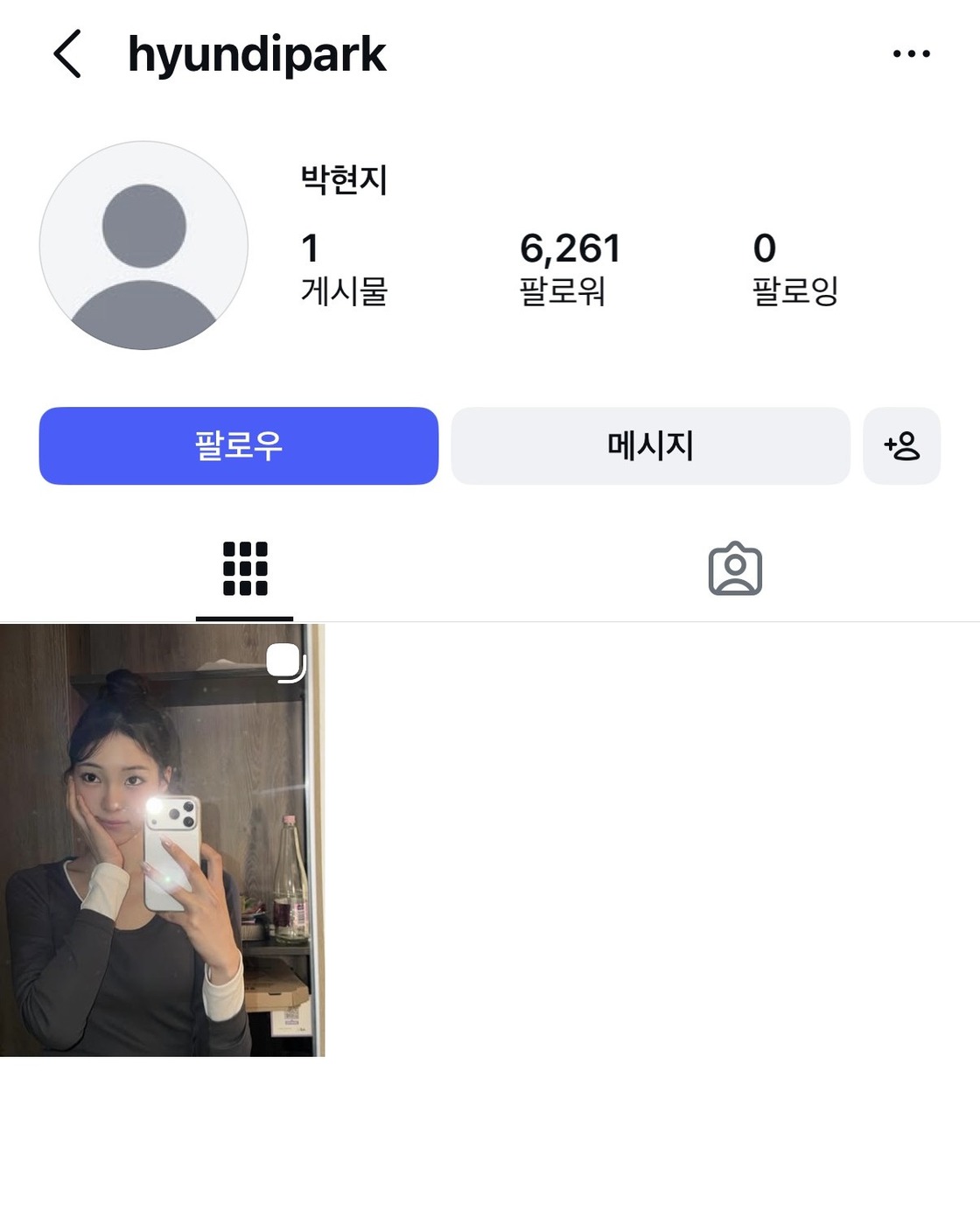Open suggested accounts with add-person icon
This screenshot has height=1225, width=980.
(x=901, y=445)
